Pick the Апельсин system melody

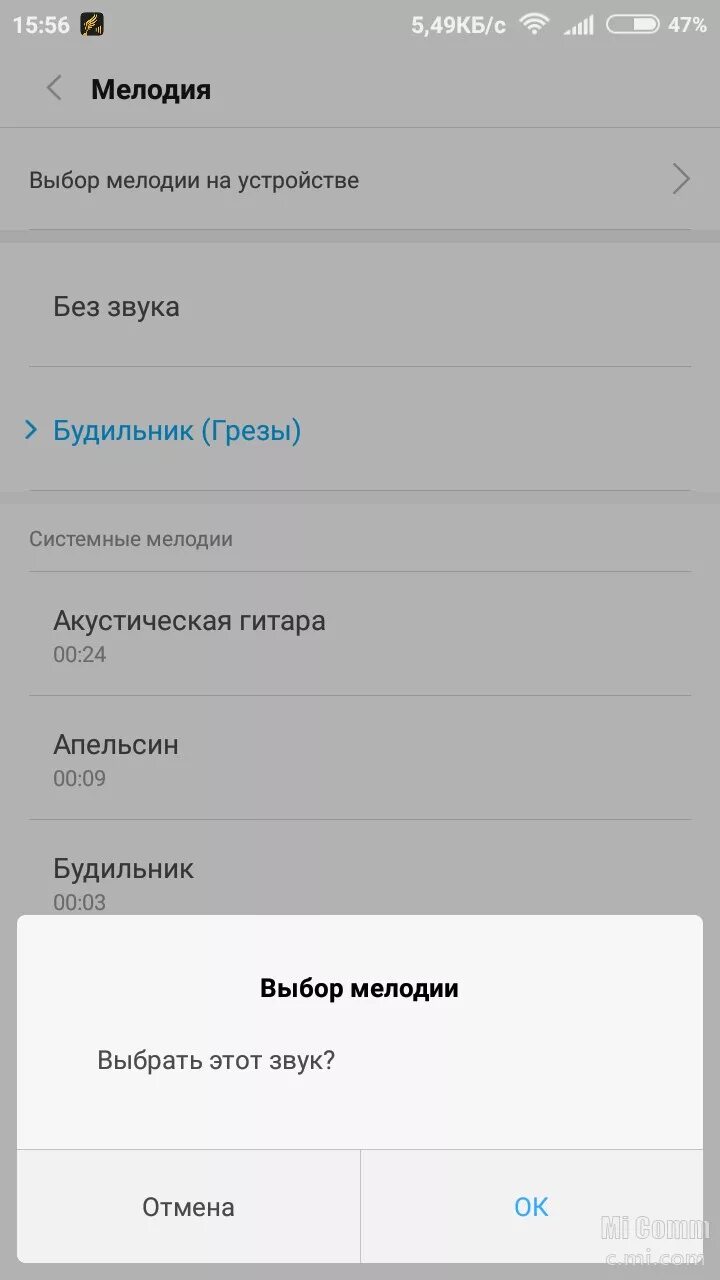(360, 758)
